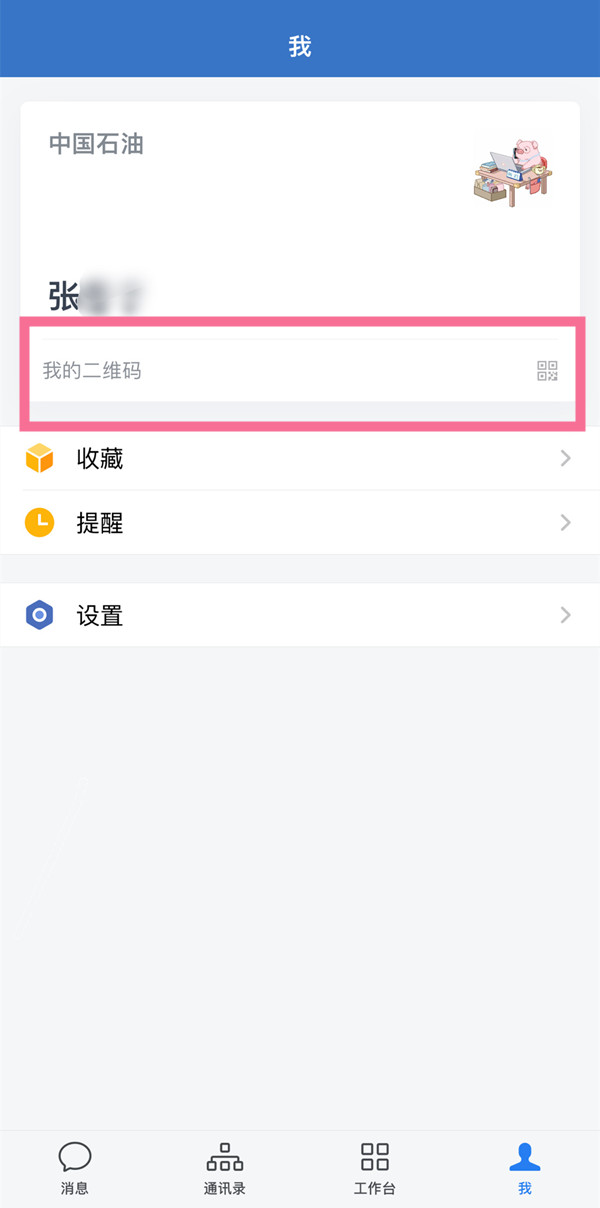Tap the profile avatar picture
This screenshot has height=1208, width=600.
[x=512, y=172]
